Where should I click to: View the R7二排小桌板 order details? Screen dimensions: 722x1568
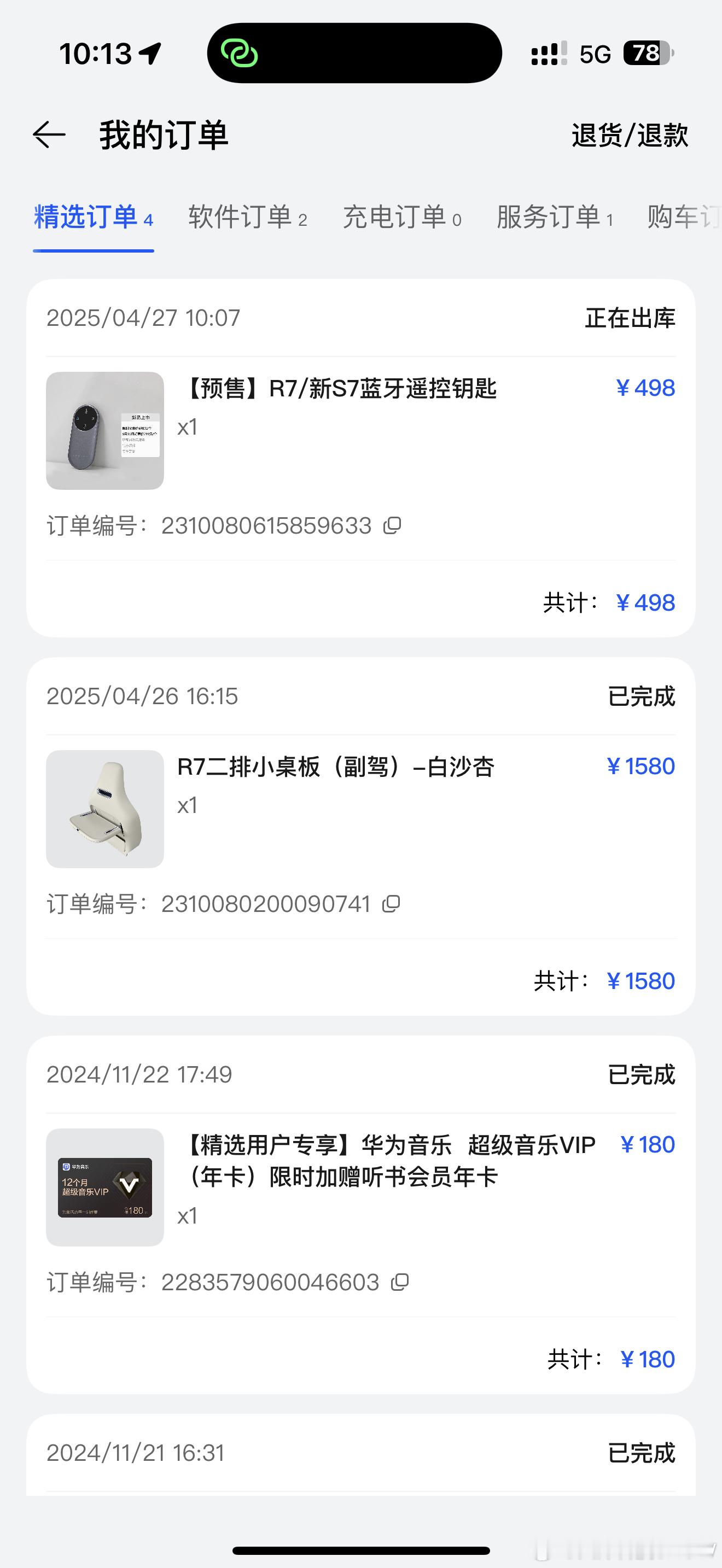coord(335,767)
